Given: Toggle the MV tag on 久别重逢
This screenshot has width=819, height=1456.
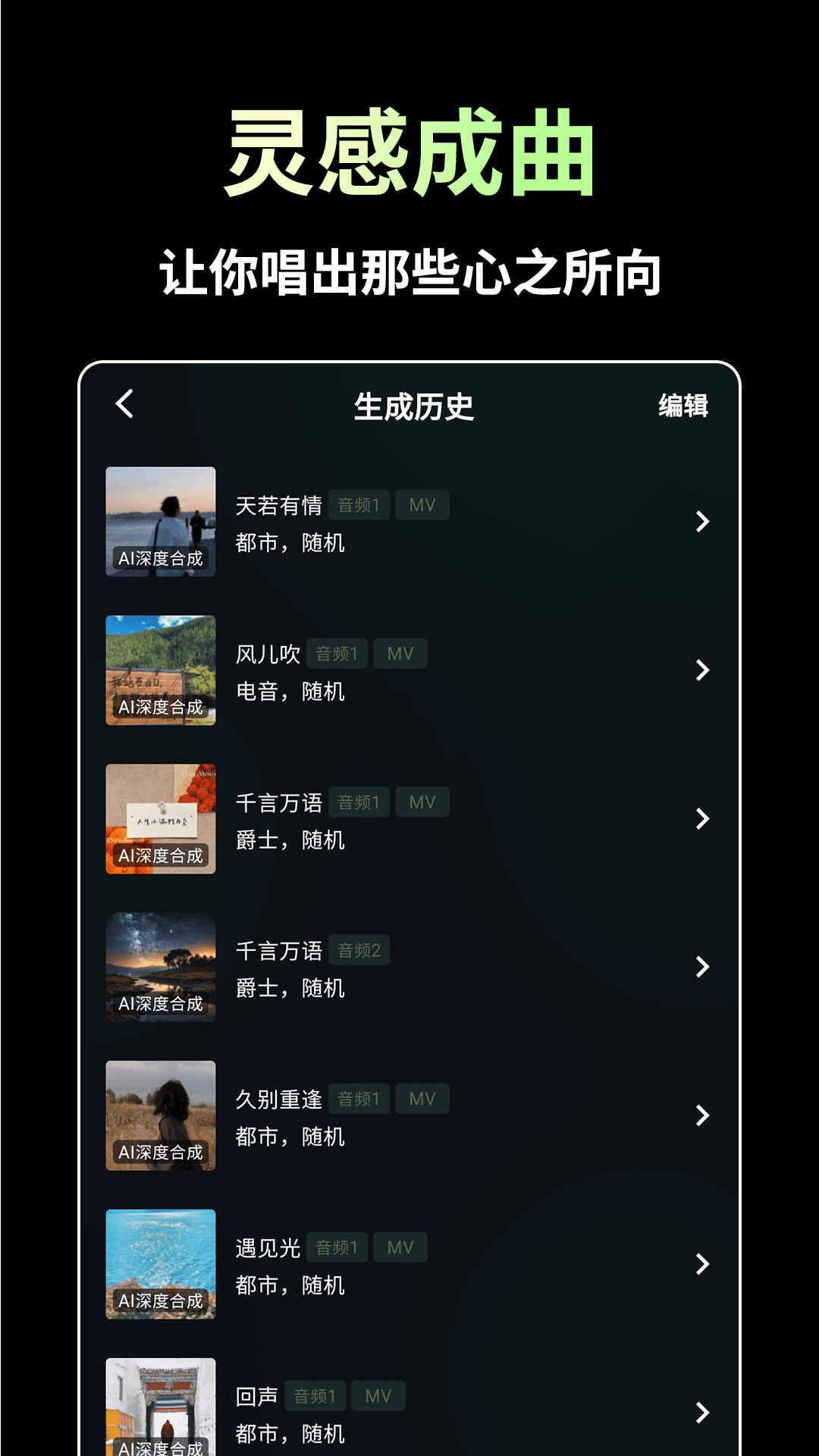Looking at the screenshot, I should coord(422,1099).
